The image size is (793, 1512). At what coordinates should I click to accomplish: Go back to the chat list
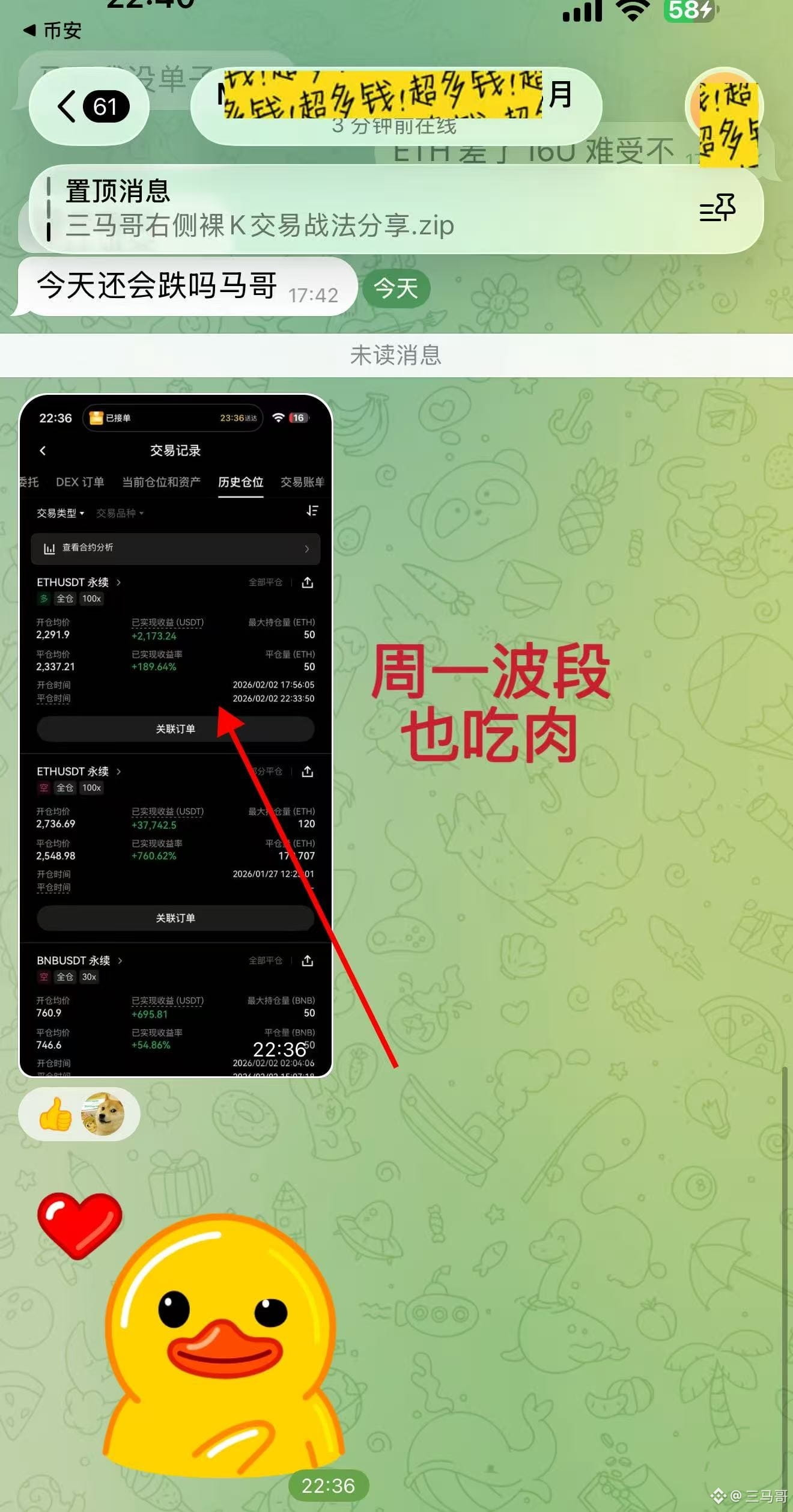click(89, 107)
